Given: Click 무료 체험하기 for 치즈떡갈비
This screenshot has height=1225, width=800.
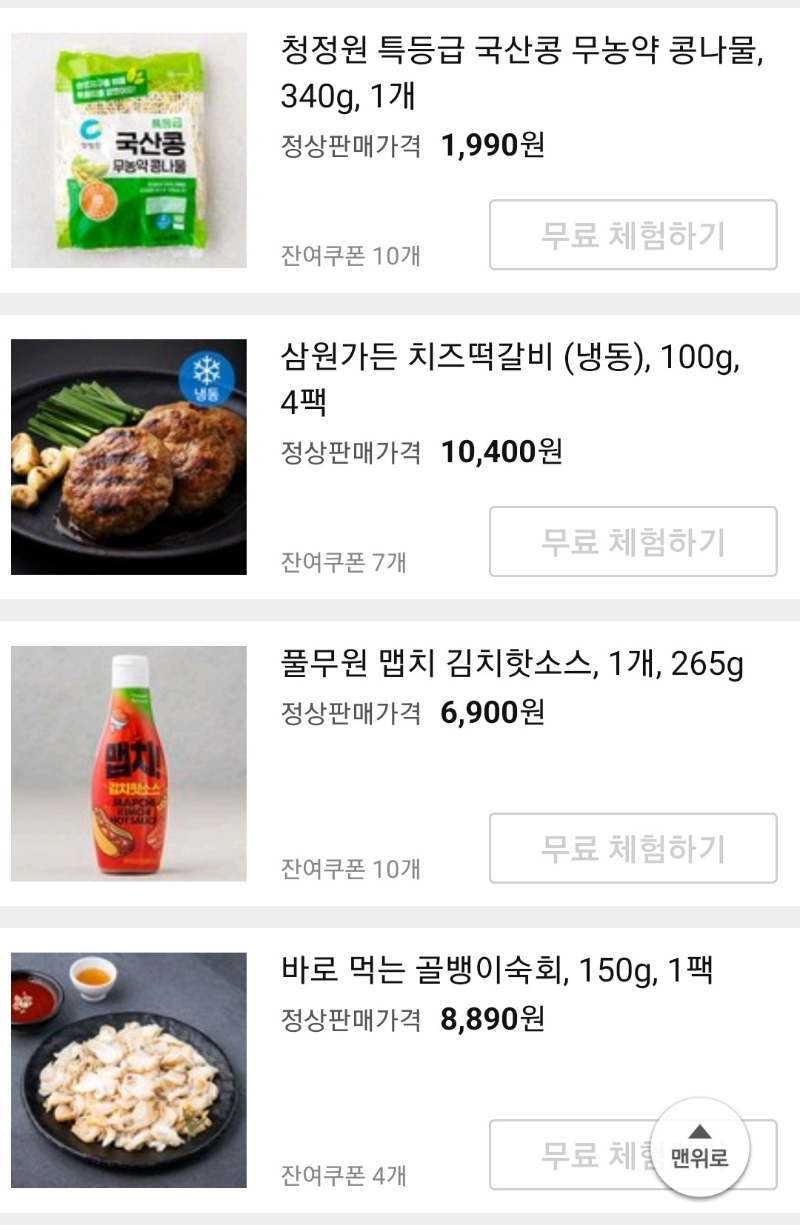Looking at the screenshot, I should pyautogui.click(x=632, y=540).
